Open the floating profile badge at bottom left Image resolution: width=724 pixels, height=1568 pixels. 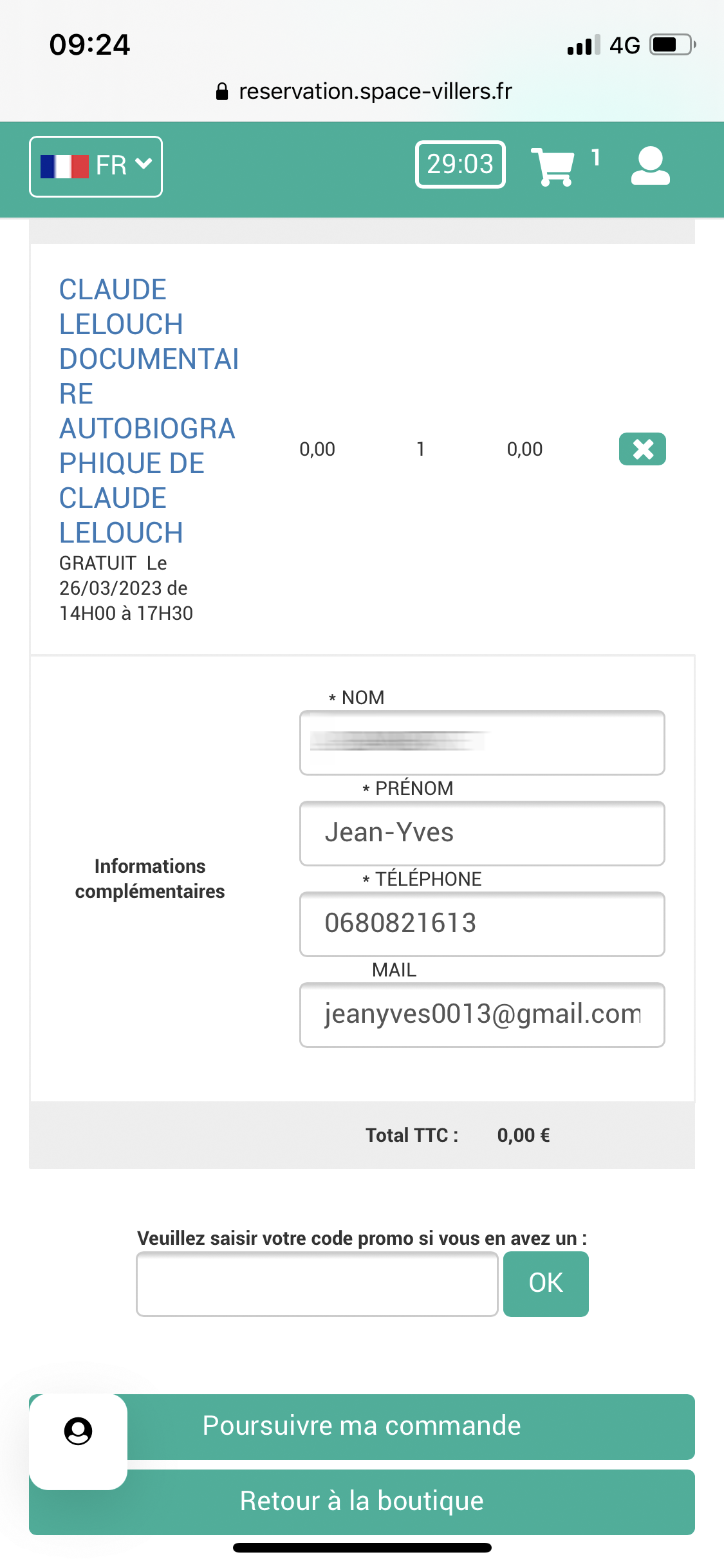click(x=78, y=1441)
